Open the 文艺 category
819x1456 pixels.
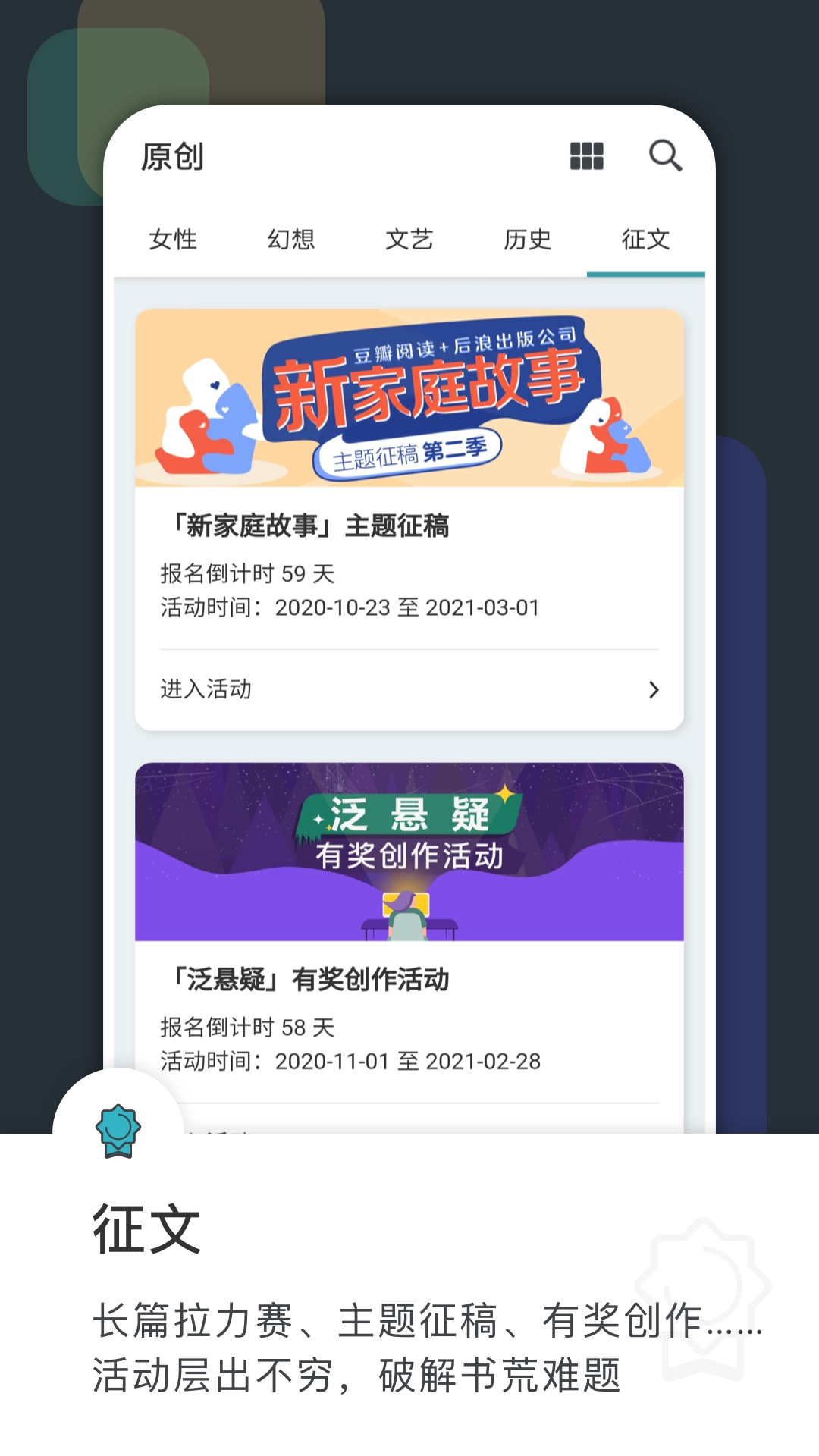coord(409,240)
